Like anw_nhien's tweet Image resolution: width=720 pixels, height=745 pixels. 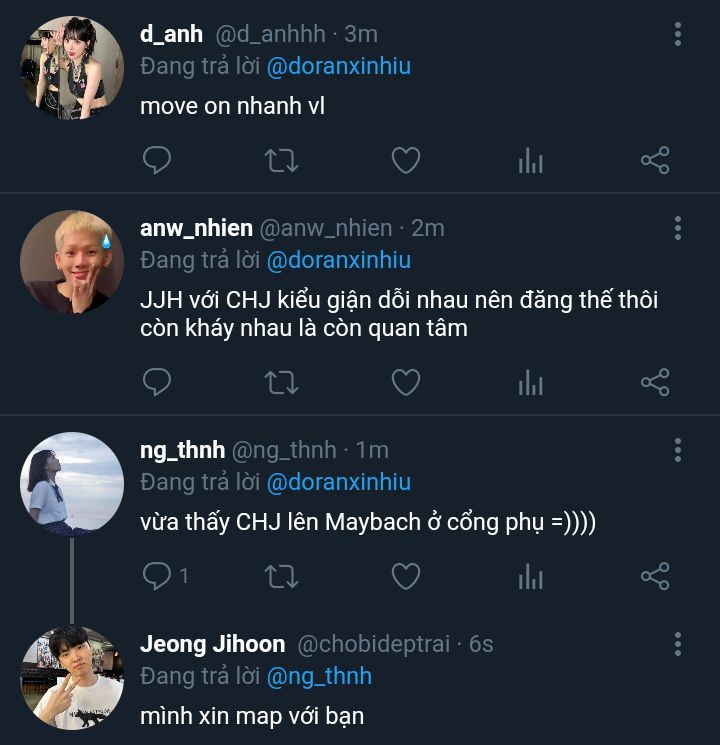pyautogui.click(x=405, y=382)
